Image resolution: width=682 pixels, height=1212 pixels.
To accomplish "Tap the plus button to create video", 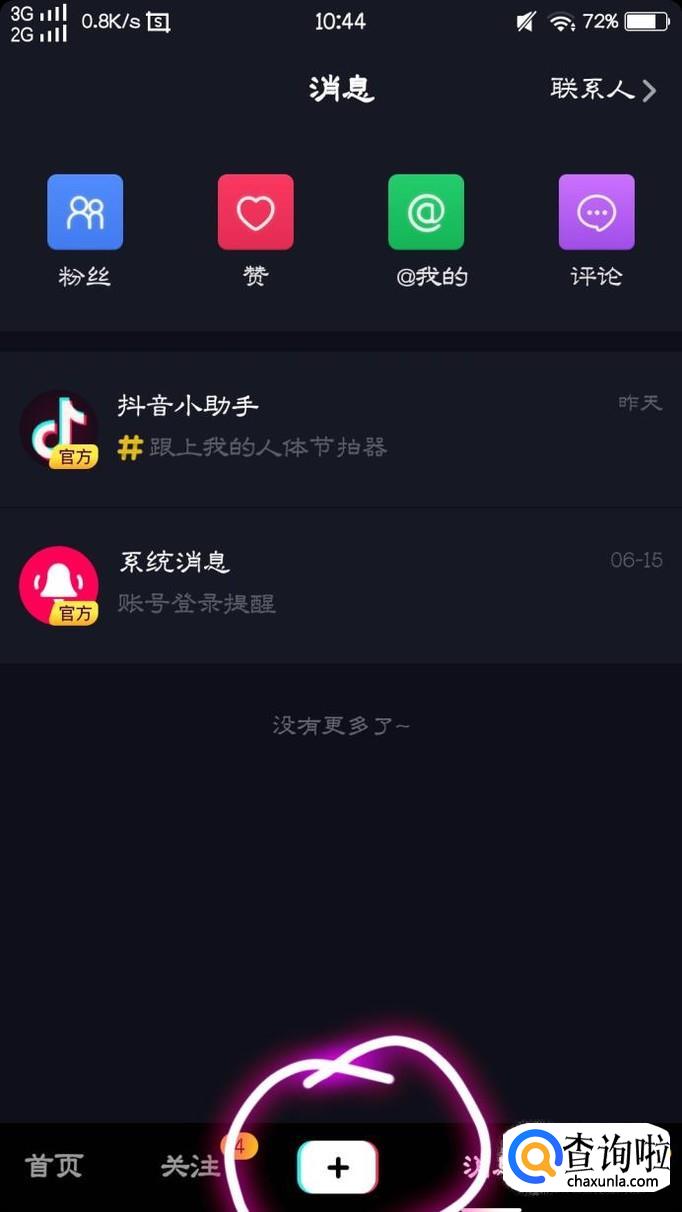I will click(338, 1167).
